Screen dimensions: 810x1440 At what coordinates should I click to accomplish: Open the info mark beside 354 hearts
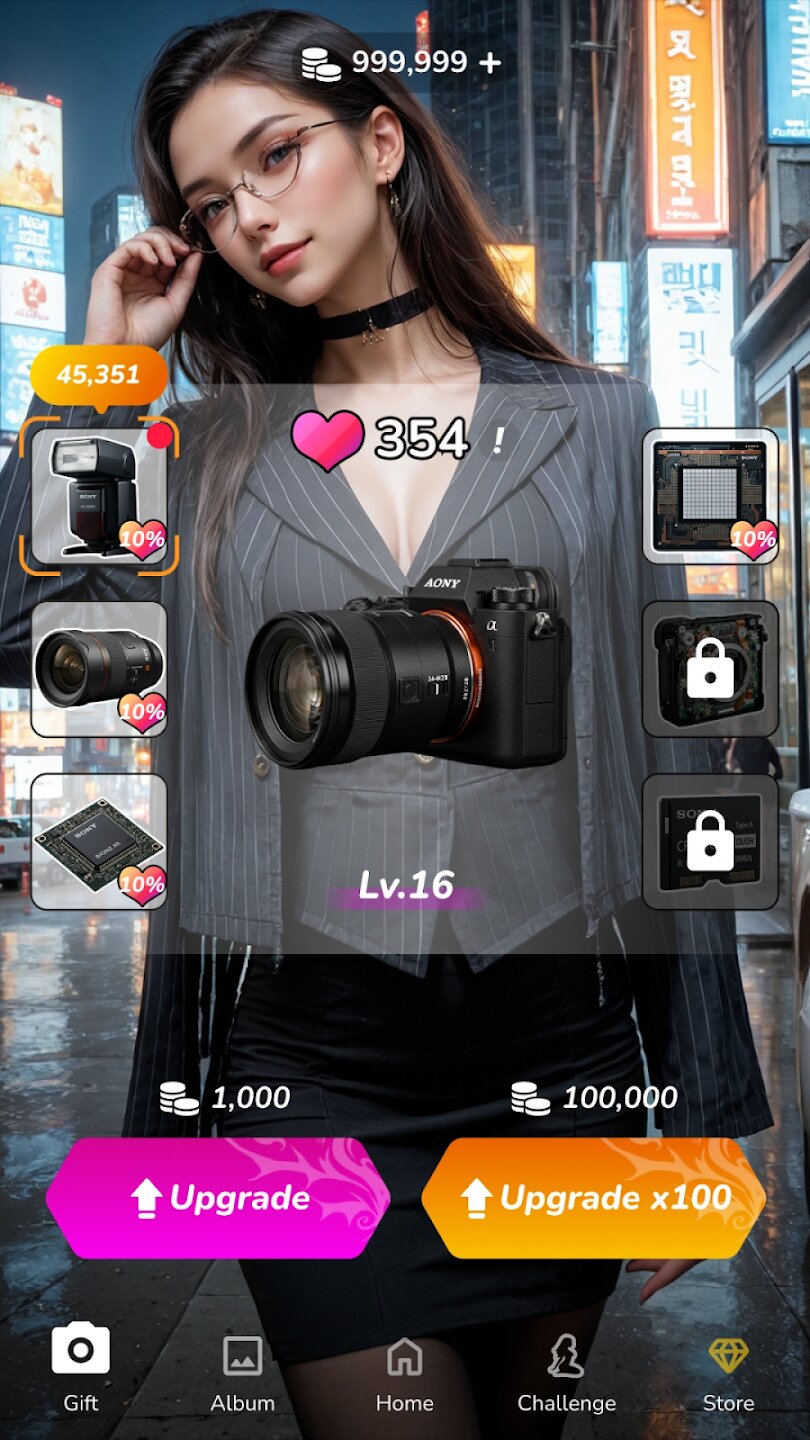click(x=497, y=440)
